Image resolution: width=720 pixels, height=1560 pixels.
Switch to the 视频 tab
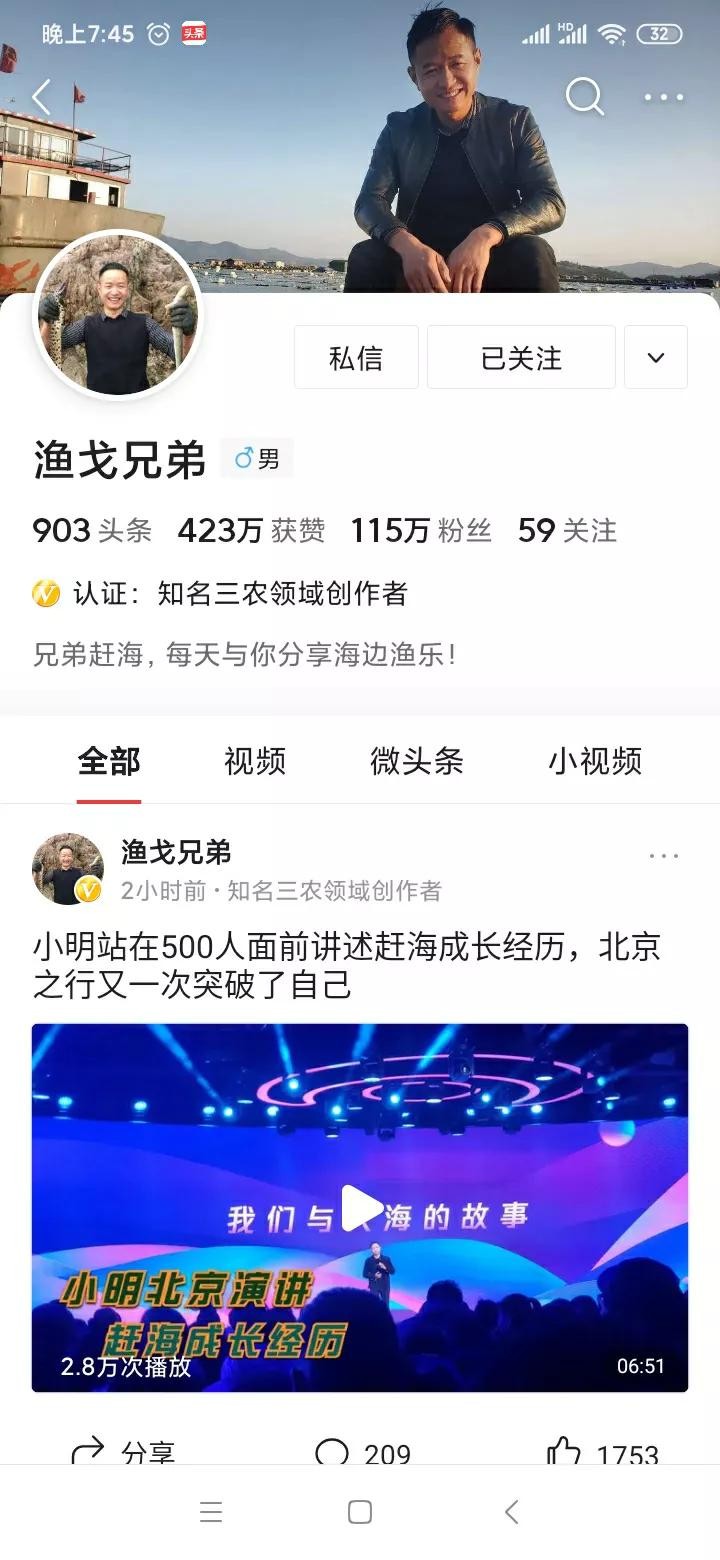click(x=255, y=761)
